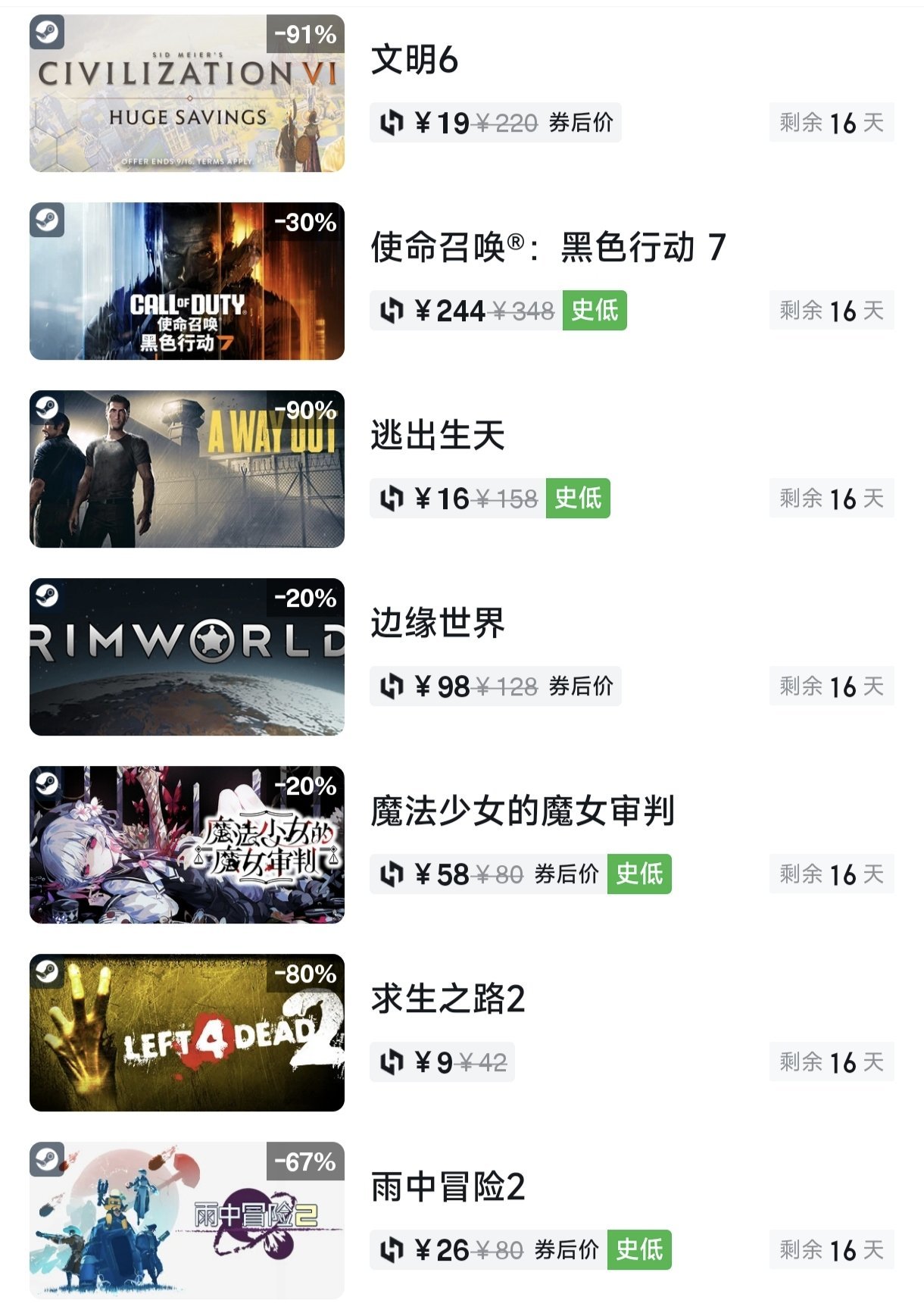This screenshot has height=1316, width=924.
Task: View 使命召唤®：黑色行动 7 deal details
Action: click(548, 248)
